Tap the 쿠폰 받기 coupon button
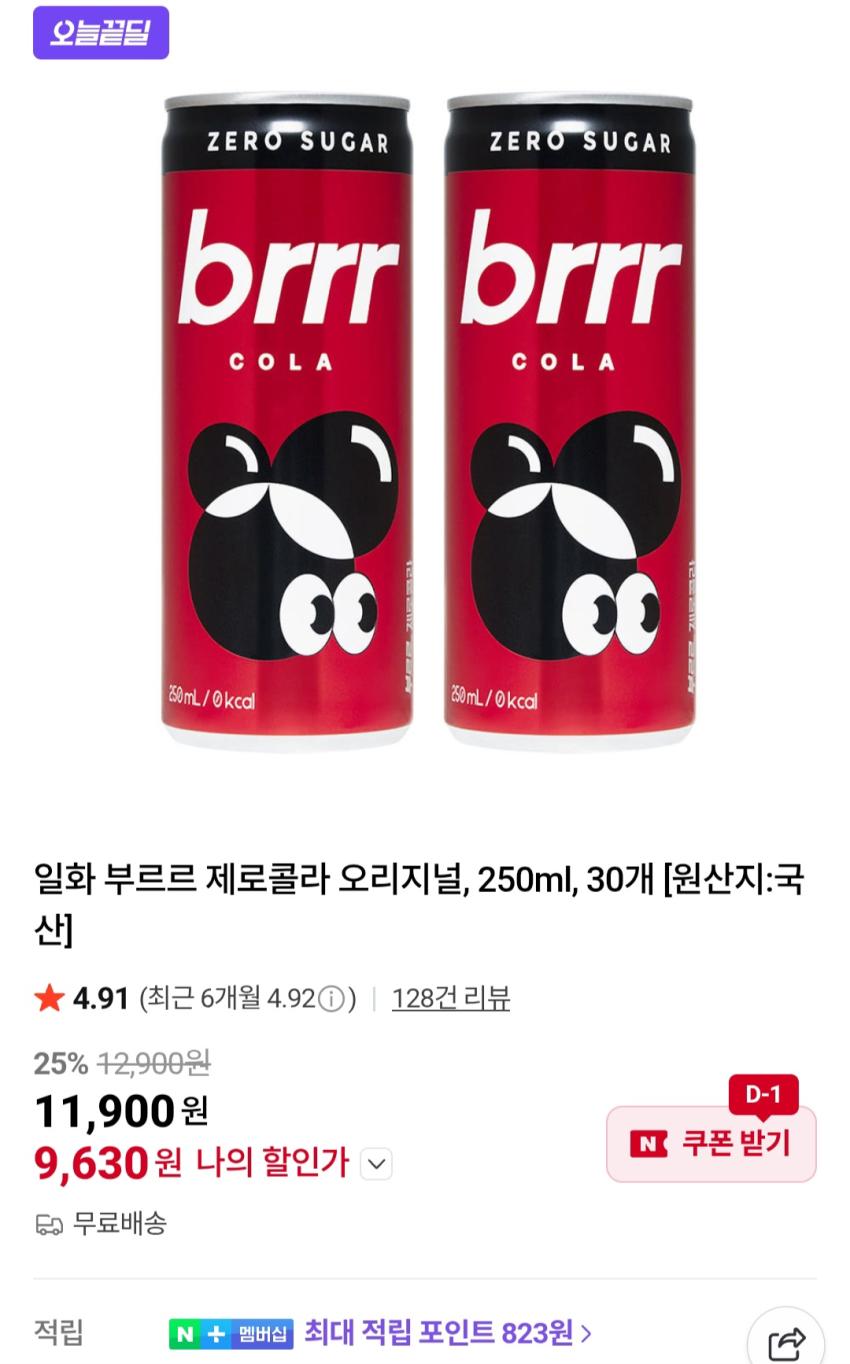 711,1143
